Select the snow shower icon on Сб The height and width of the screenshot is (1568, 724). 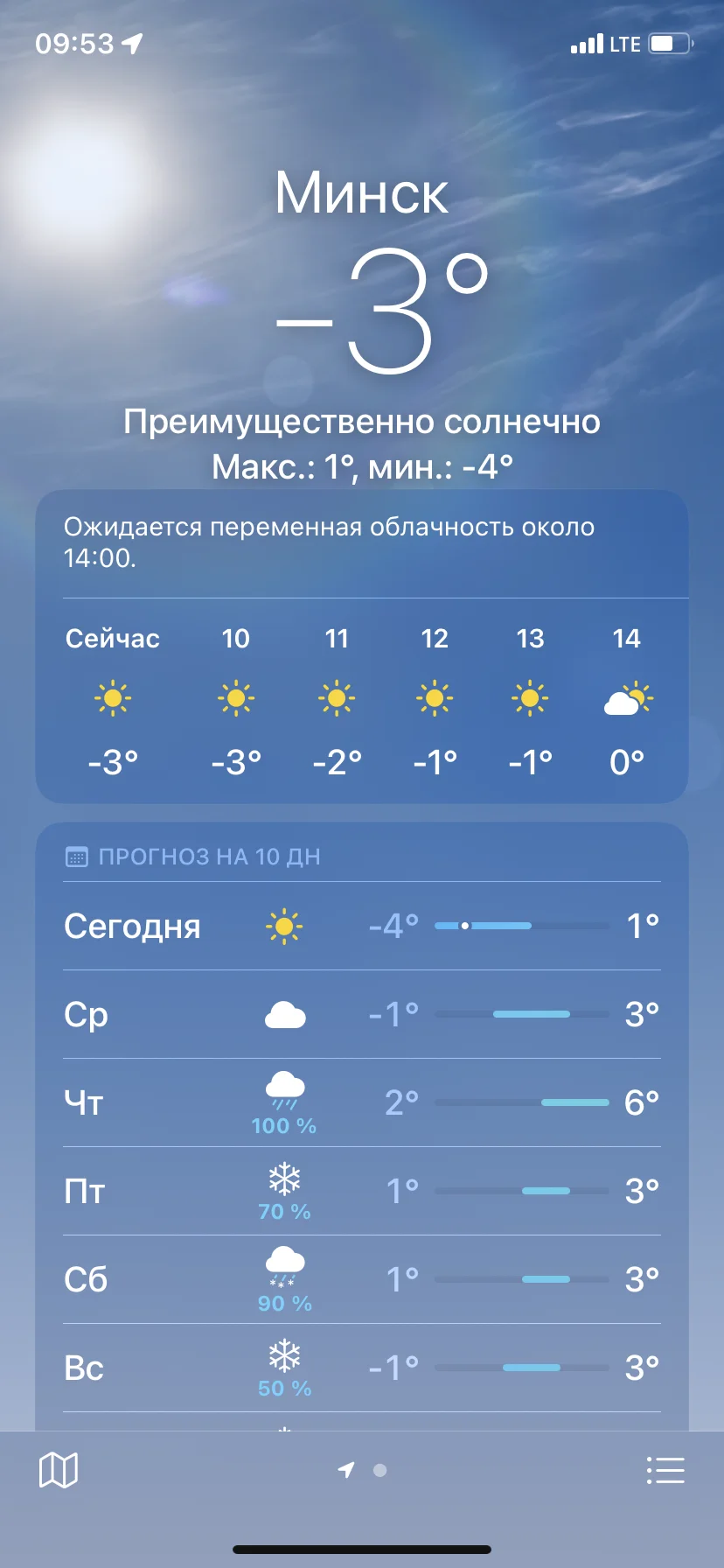[282, 1270]
